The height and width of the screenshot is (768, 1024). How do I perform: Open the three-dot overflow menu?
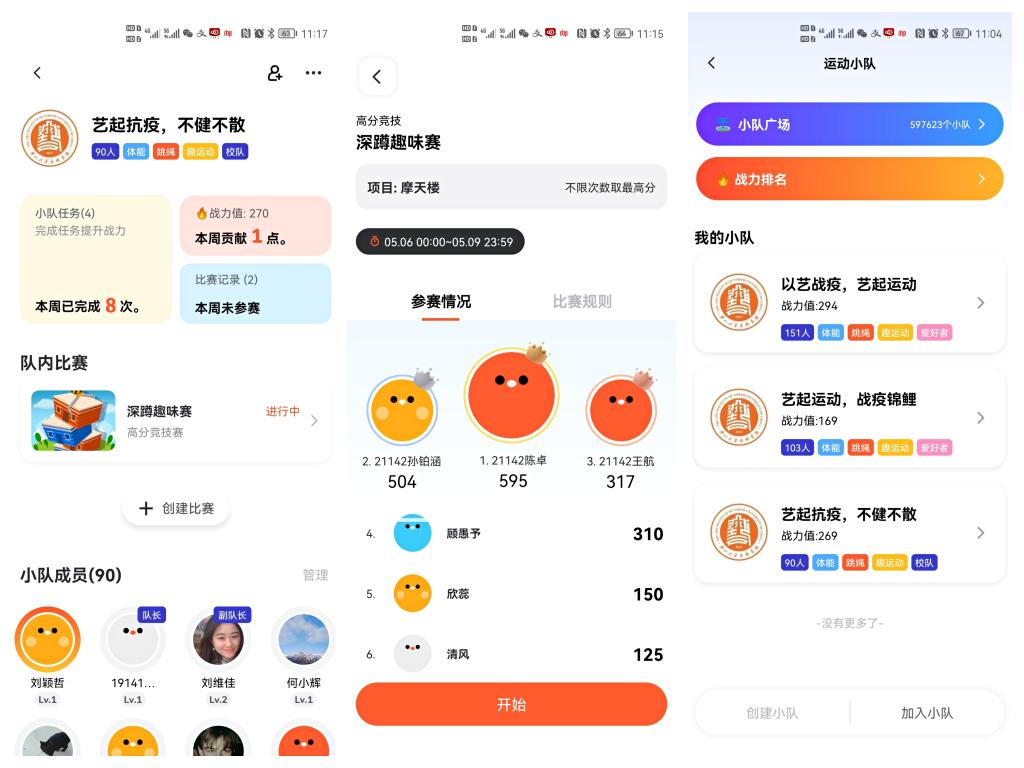[x=313, y=73]
